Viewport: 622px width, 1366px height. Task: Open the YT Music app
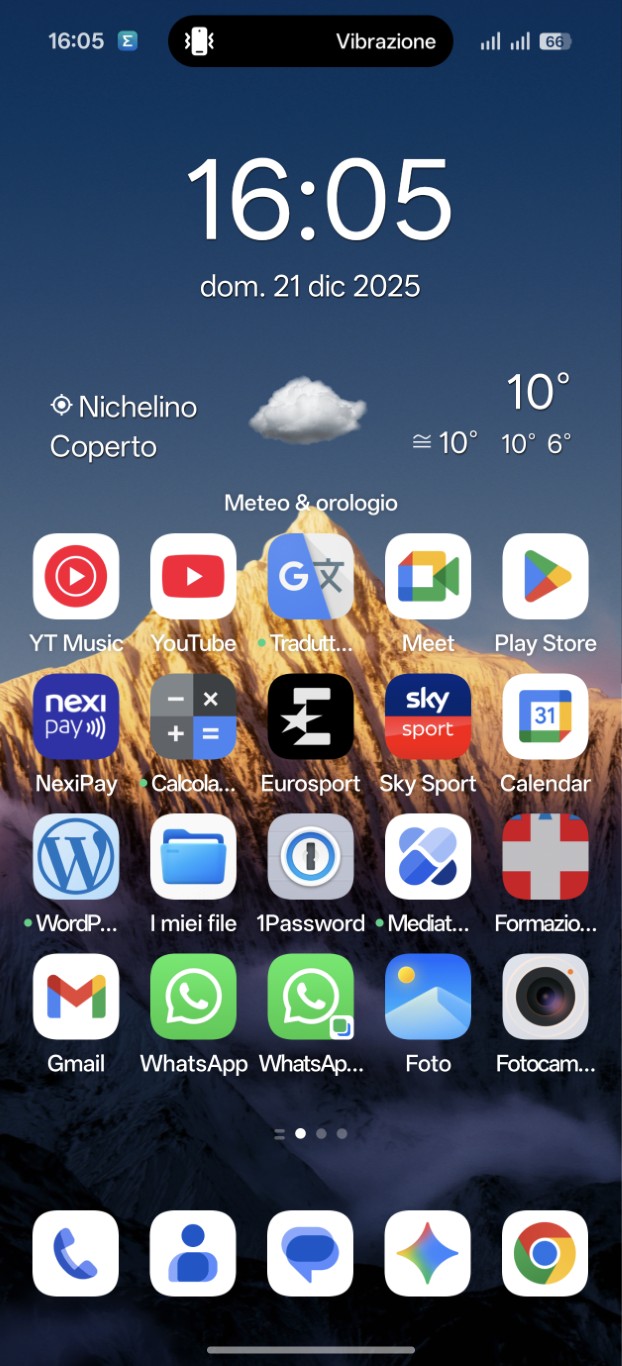click(76, 577)
